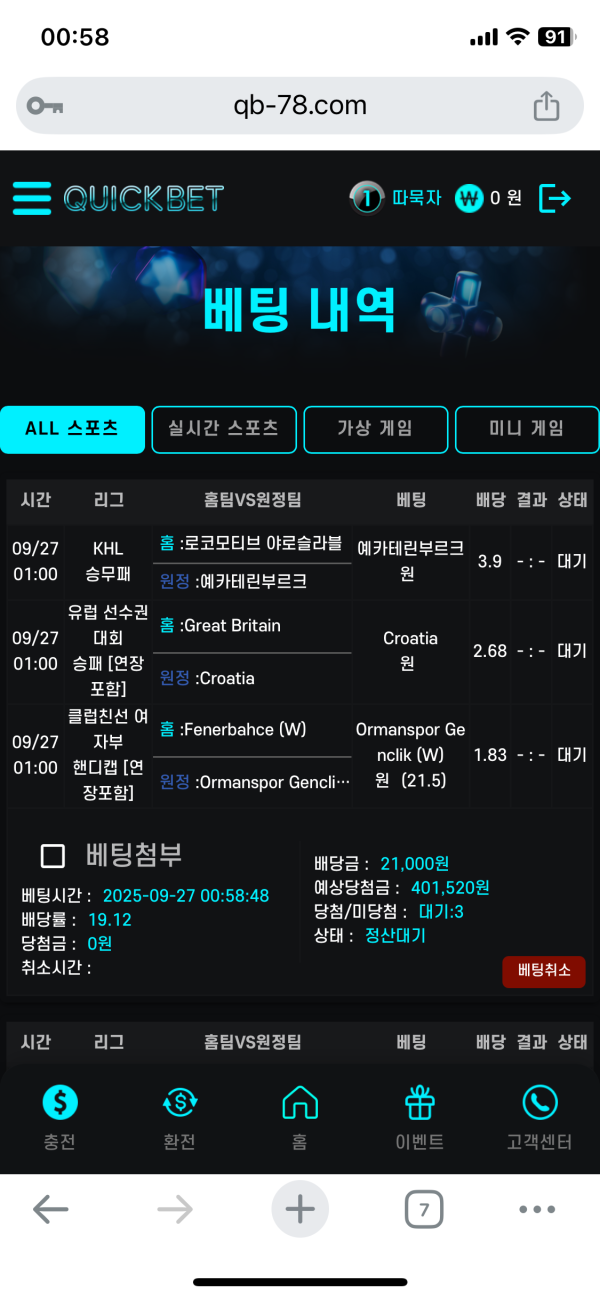Cancel the bet with 베팅취소
Screen dimensions: 600x1299
click(x=543, y=971)
